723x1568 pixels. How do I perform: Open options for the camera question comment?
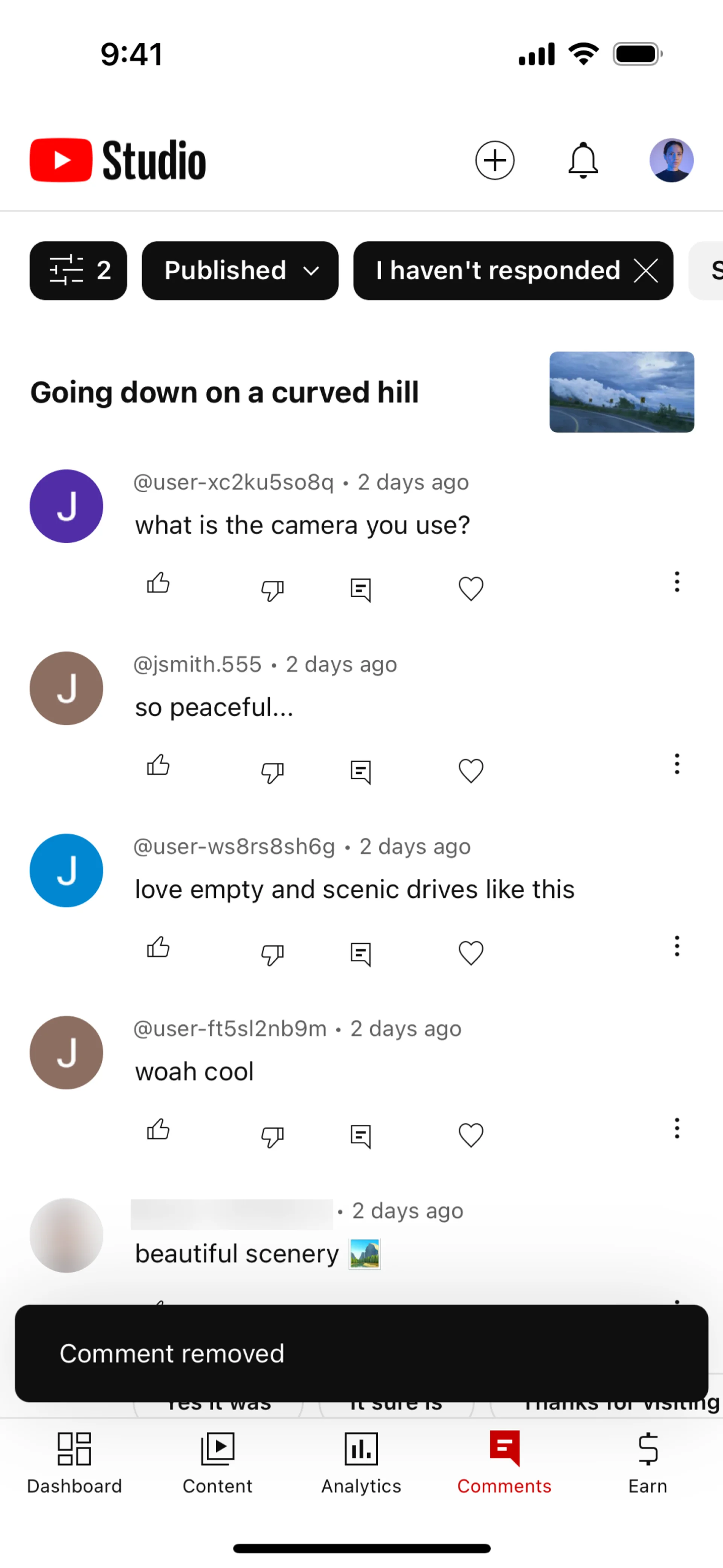point(676,582)
